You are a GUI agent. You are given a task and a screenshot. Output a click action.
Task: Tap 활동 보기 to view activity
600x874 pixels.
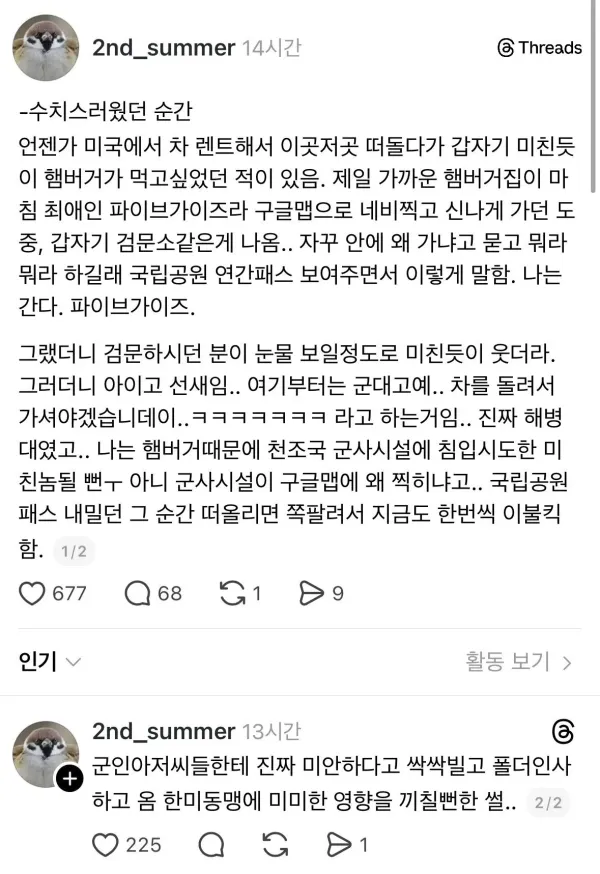tap(518, 661)
